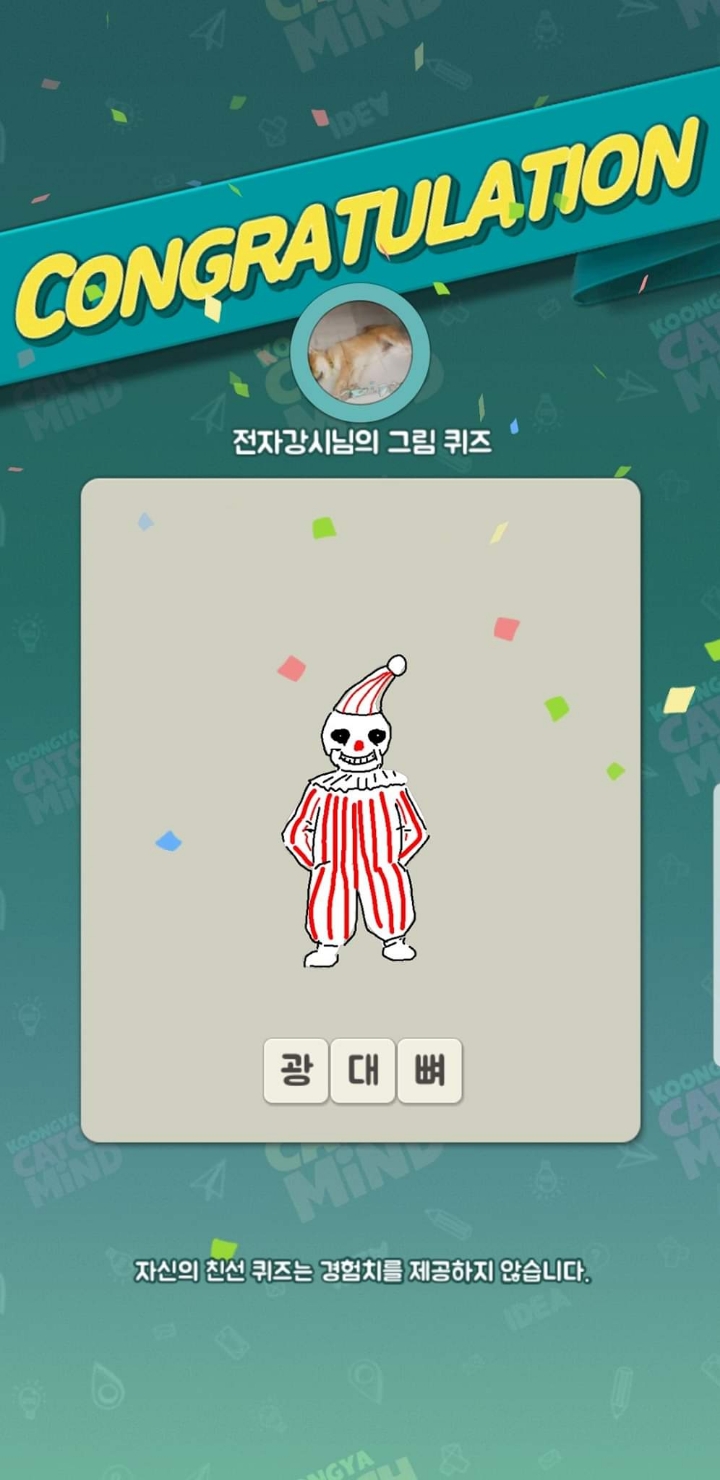Click the red confetti piece near the hat
720x1480 pixels.
point(293,669)
